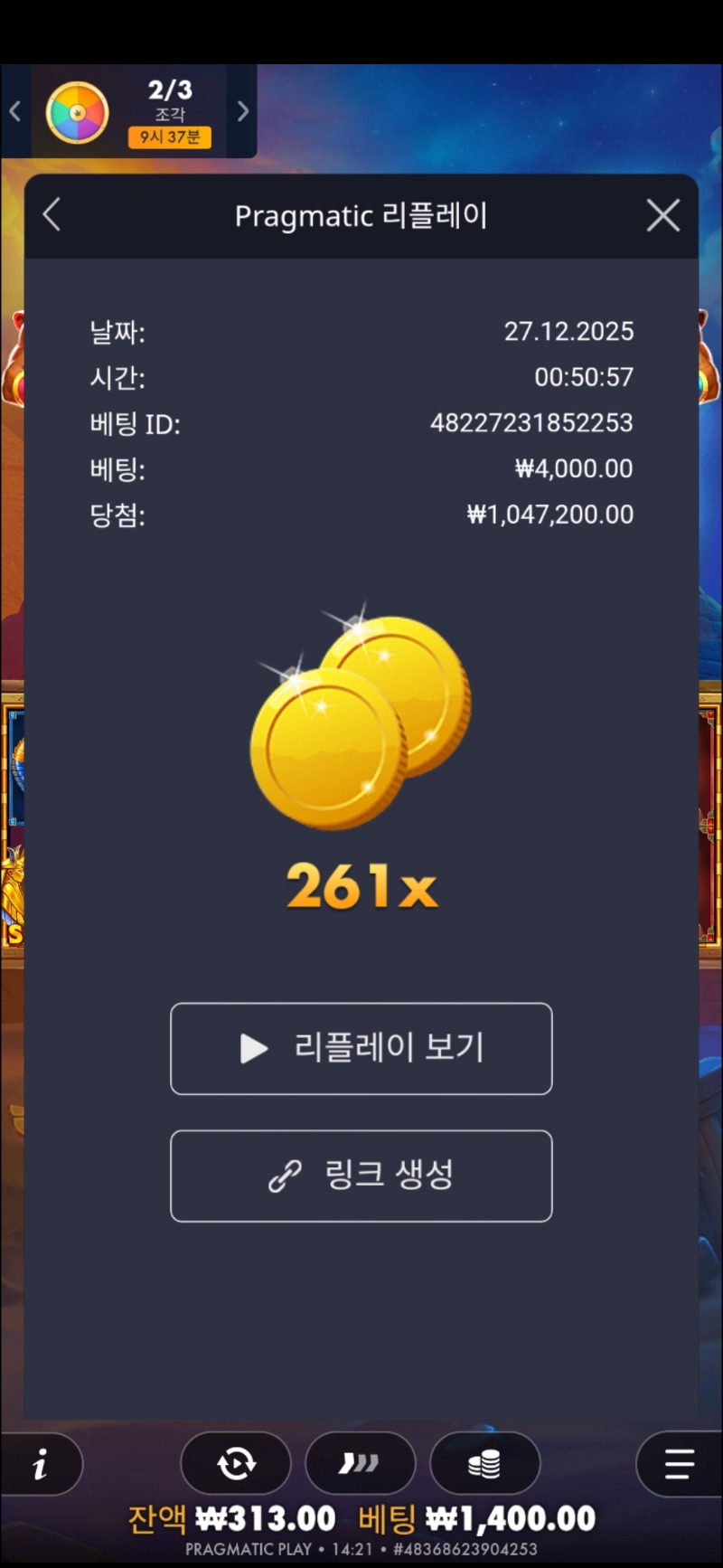This screenshot has width=723, height=1568.
Task: Tap 리플레이 보기 to watch replay
Action: pos(361,1048)
